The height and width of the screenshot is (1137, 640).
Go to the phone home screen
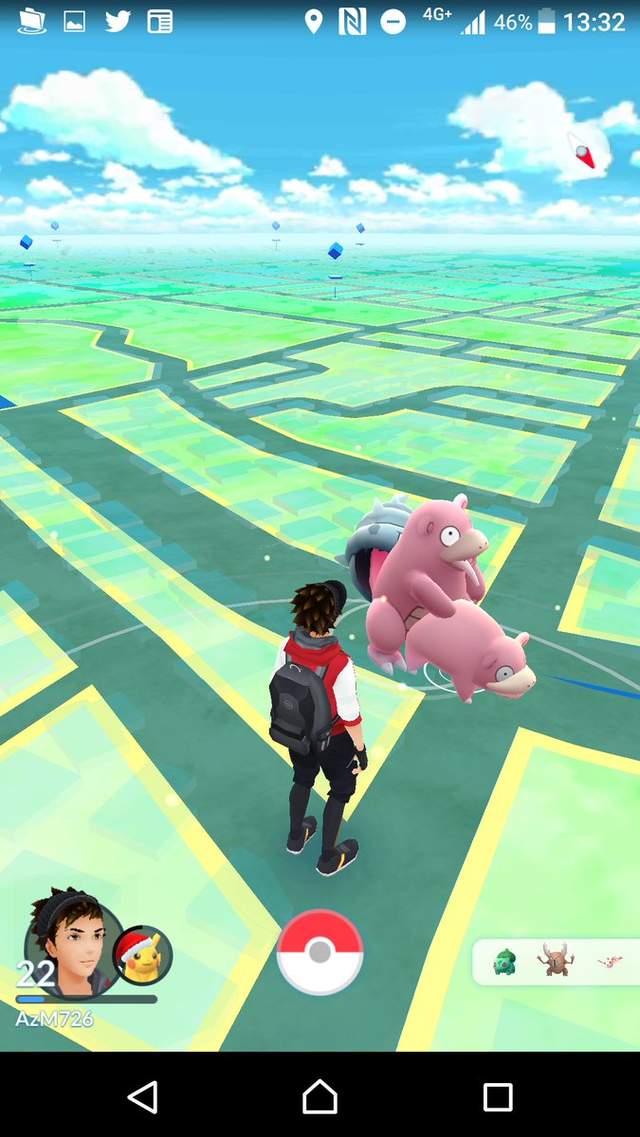[x=320, y=1096]
